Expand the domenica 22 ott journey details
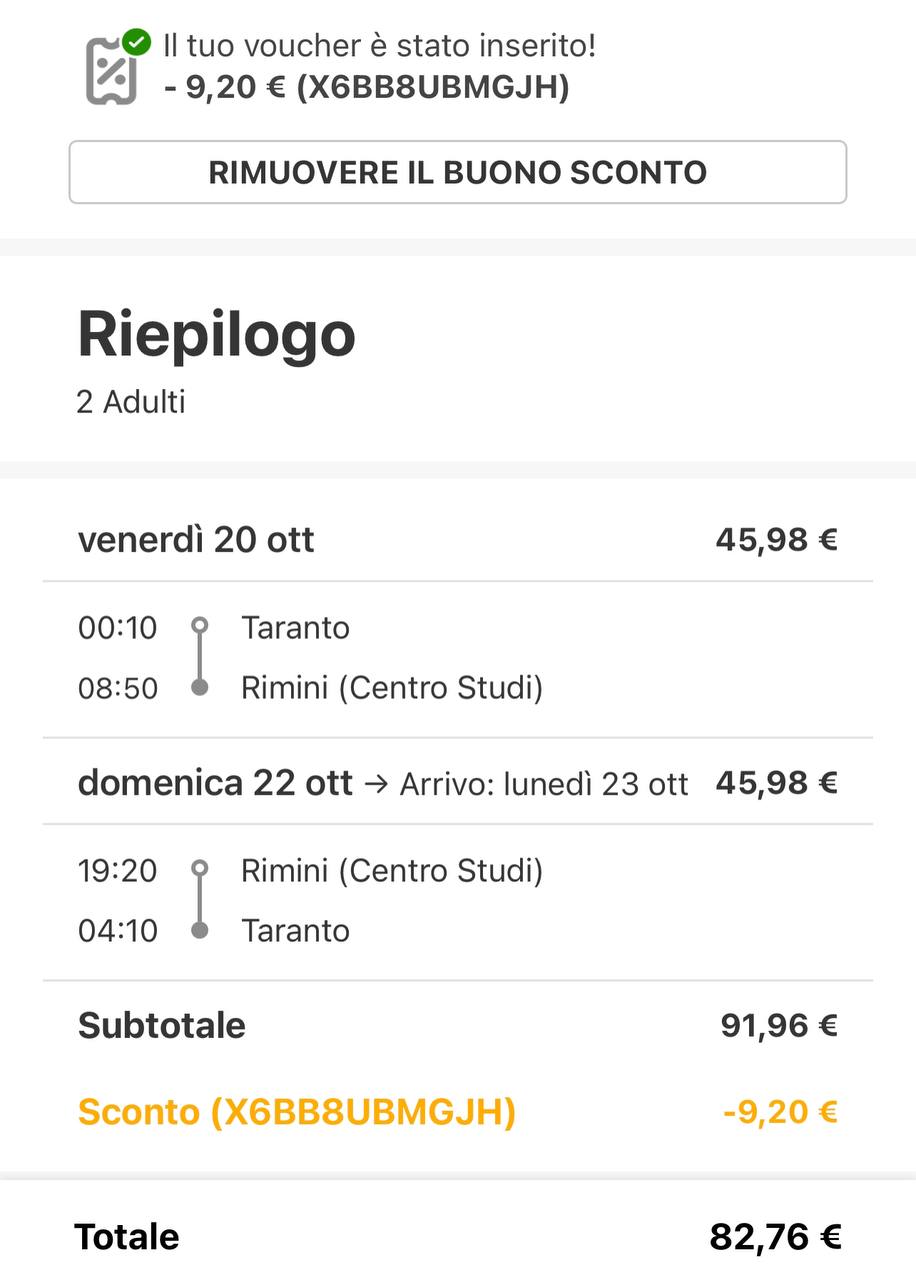The width and height of the screenshot is (916, 1280). point(216,783)
